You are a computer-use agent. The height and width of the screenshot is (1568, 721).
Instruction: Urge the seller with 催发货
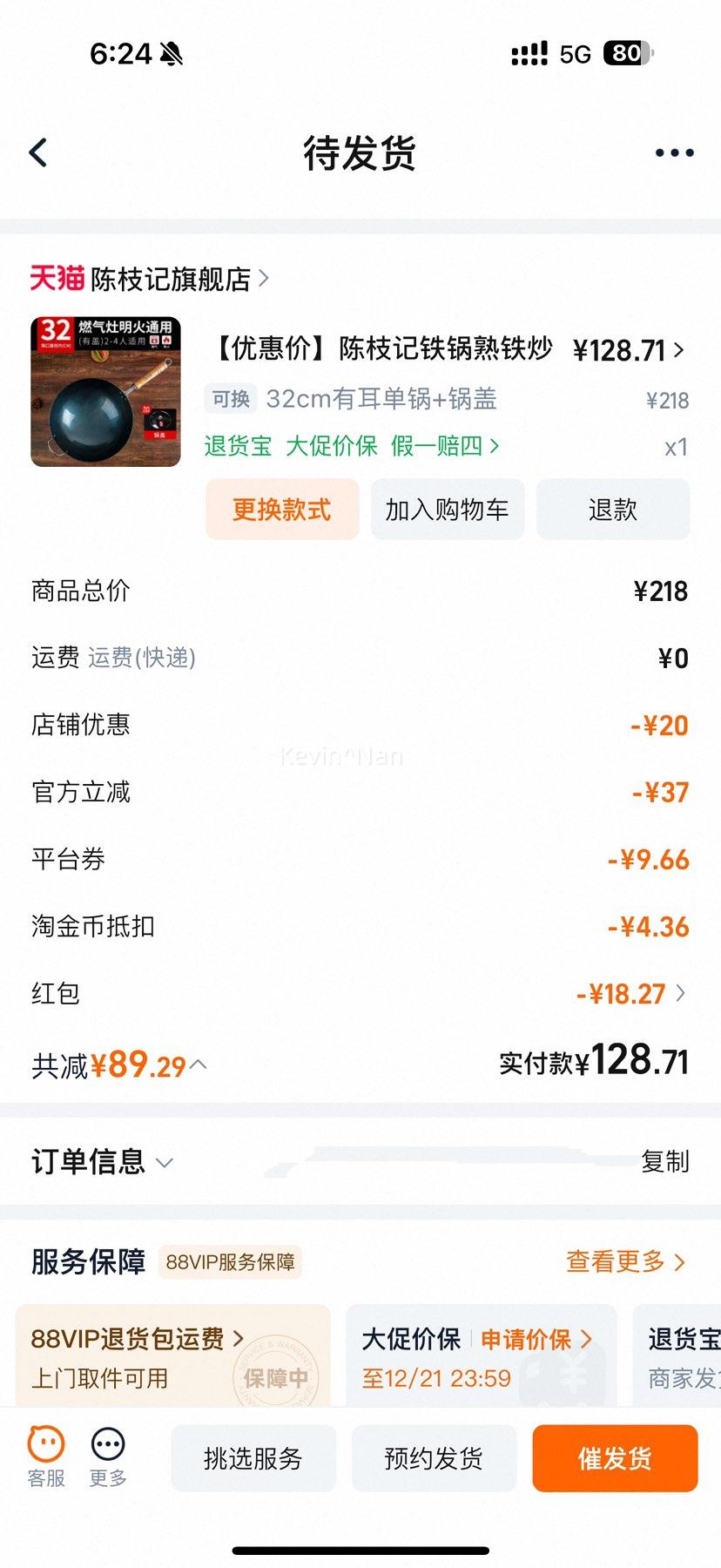tap(615, 1458)
